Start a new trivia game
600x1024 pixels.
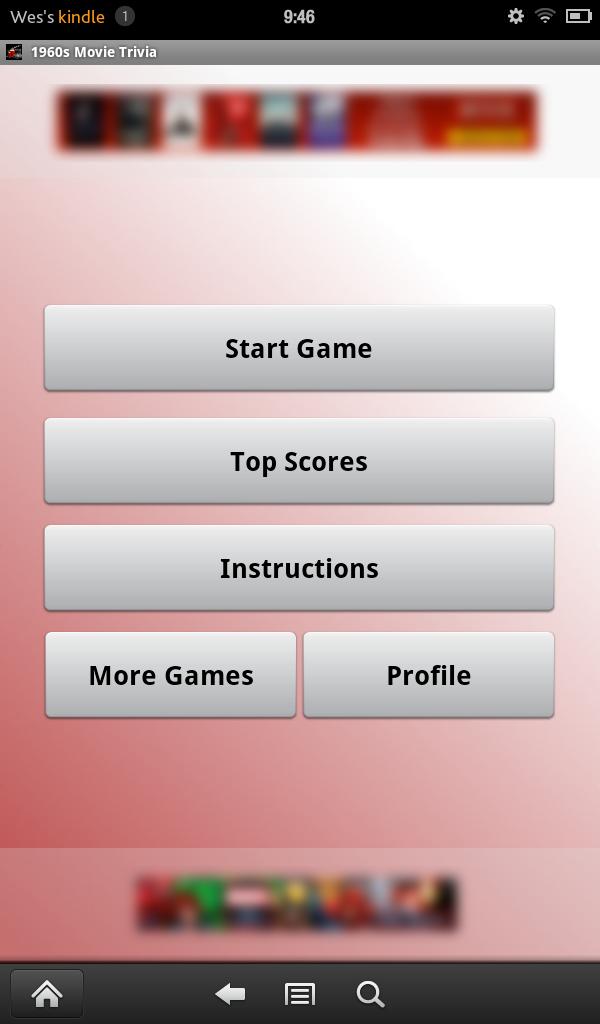click(x=299, y=348)
